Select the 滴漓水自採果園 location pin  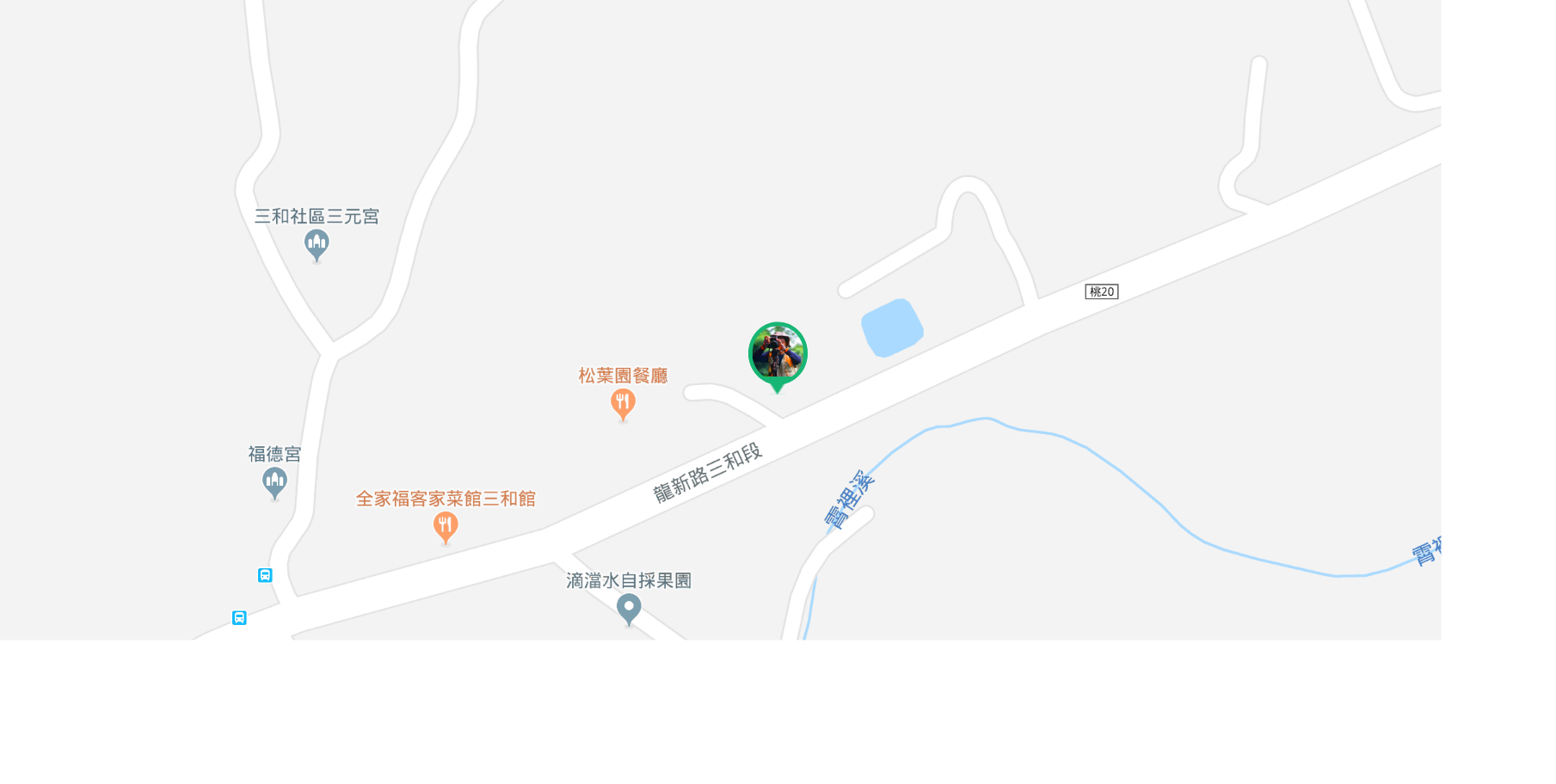pyautogui.click(x=629, y=609)
